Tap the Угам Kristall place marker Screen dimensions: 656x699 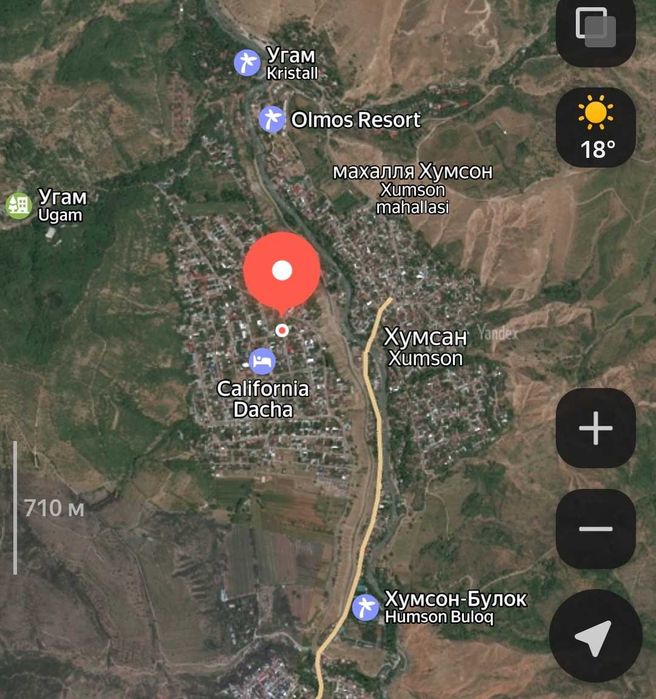point(247,63)
